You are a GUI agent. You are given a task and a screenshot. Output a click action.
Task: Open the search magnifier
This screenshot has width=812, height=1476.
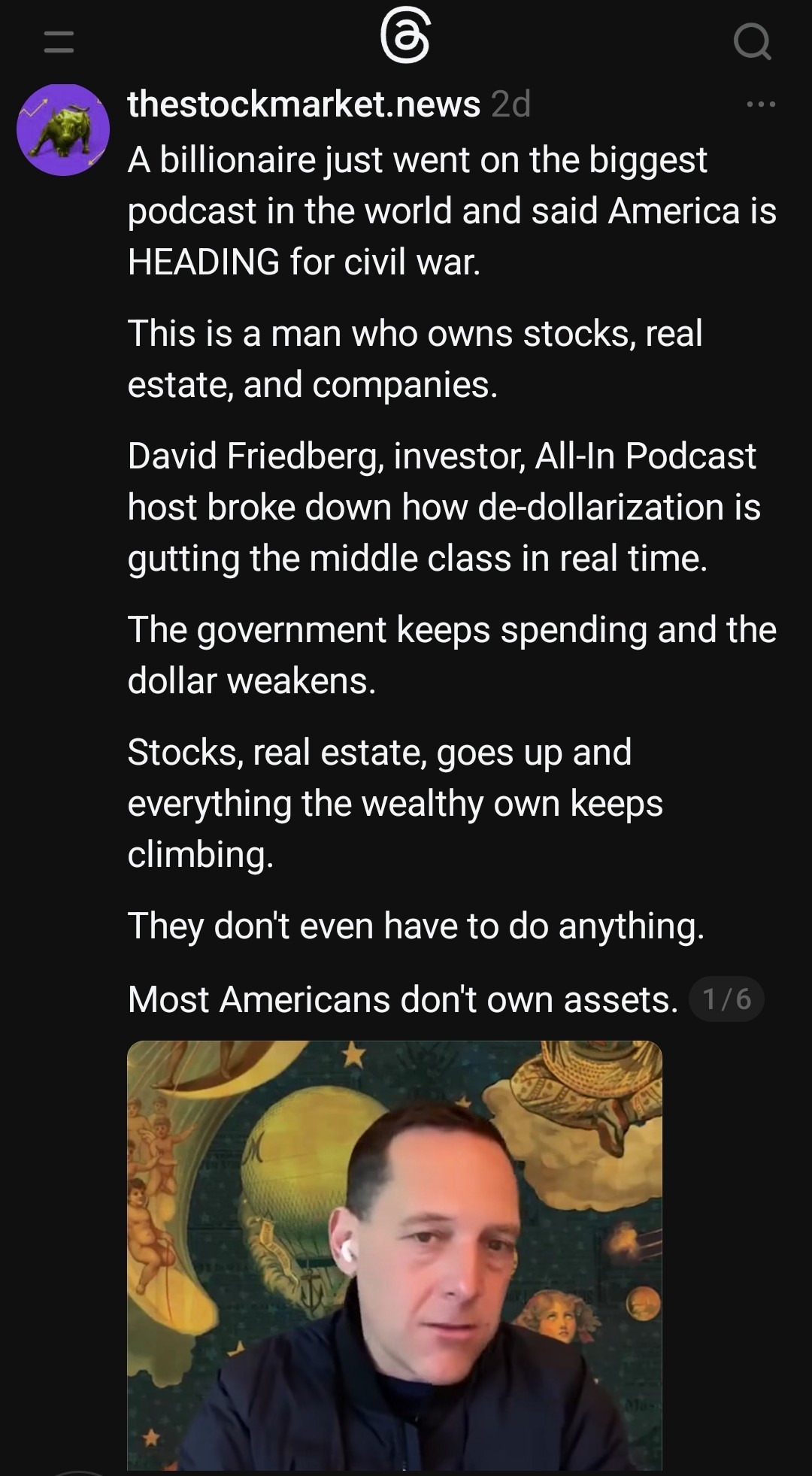coord(752,41)
